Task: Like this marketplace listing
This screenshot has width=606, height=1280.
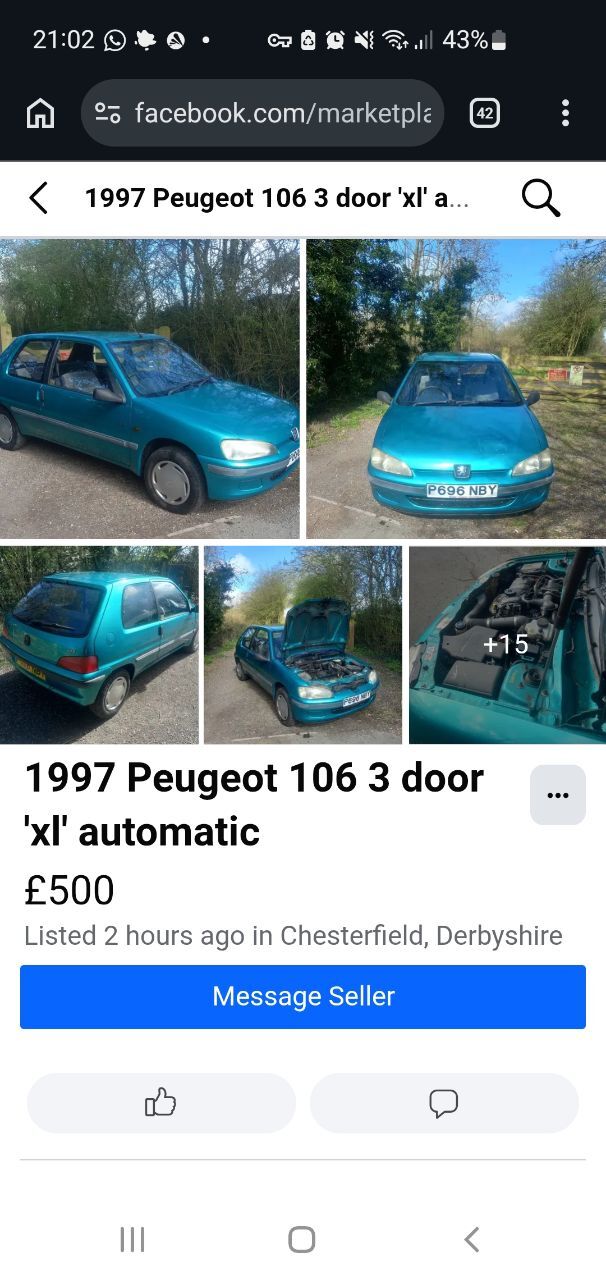Action: [161, 1103]
